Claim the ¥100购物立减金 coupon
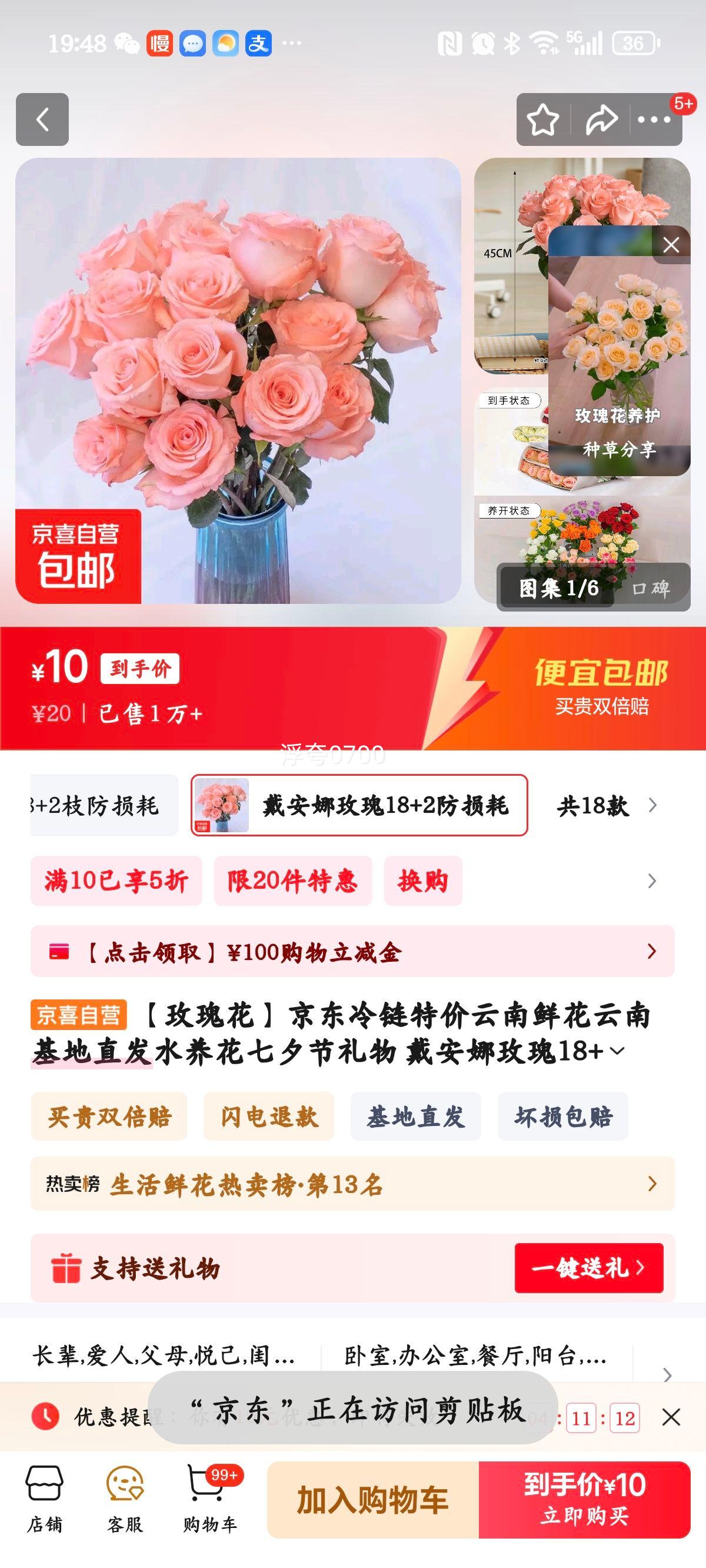The image size is (706, 1568). tap(352, 951)
